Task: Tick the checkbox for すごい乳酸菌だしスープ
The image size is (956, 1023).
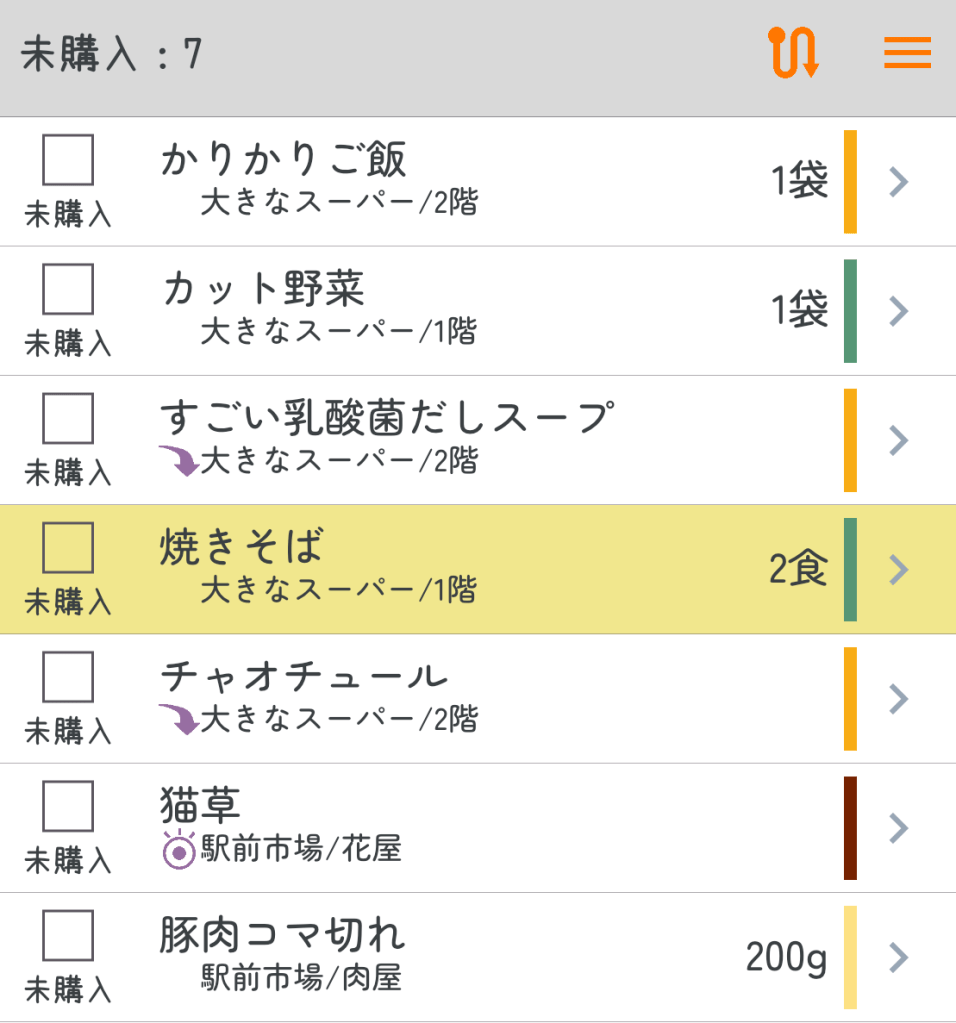Action: 68,418
